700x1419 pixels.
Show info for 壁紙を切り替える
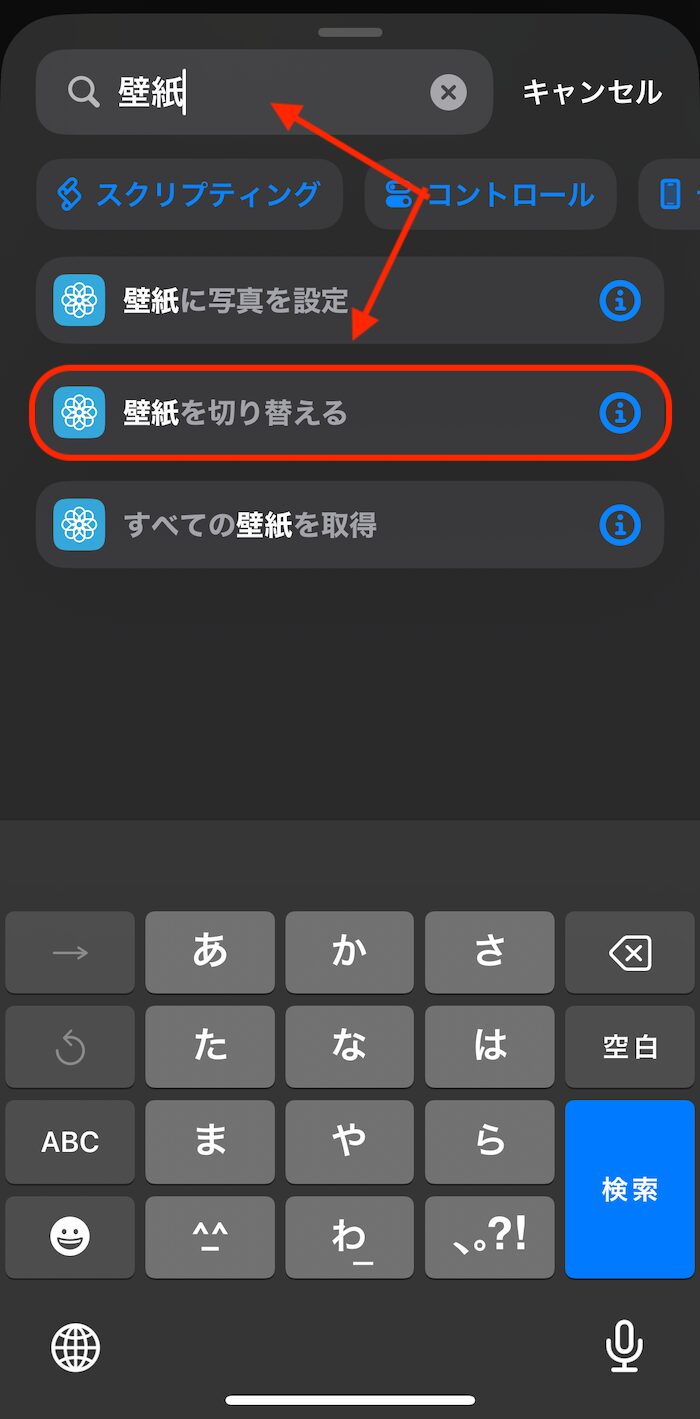click(620, 412)
